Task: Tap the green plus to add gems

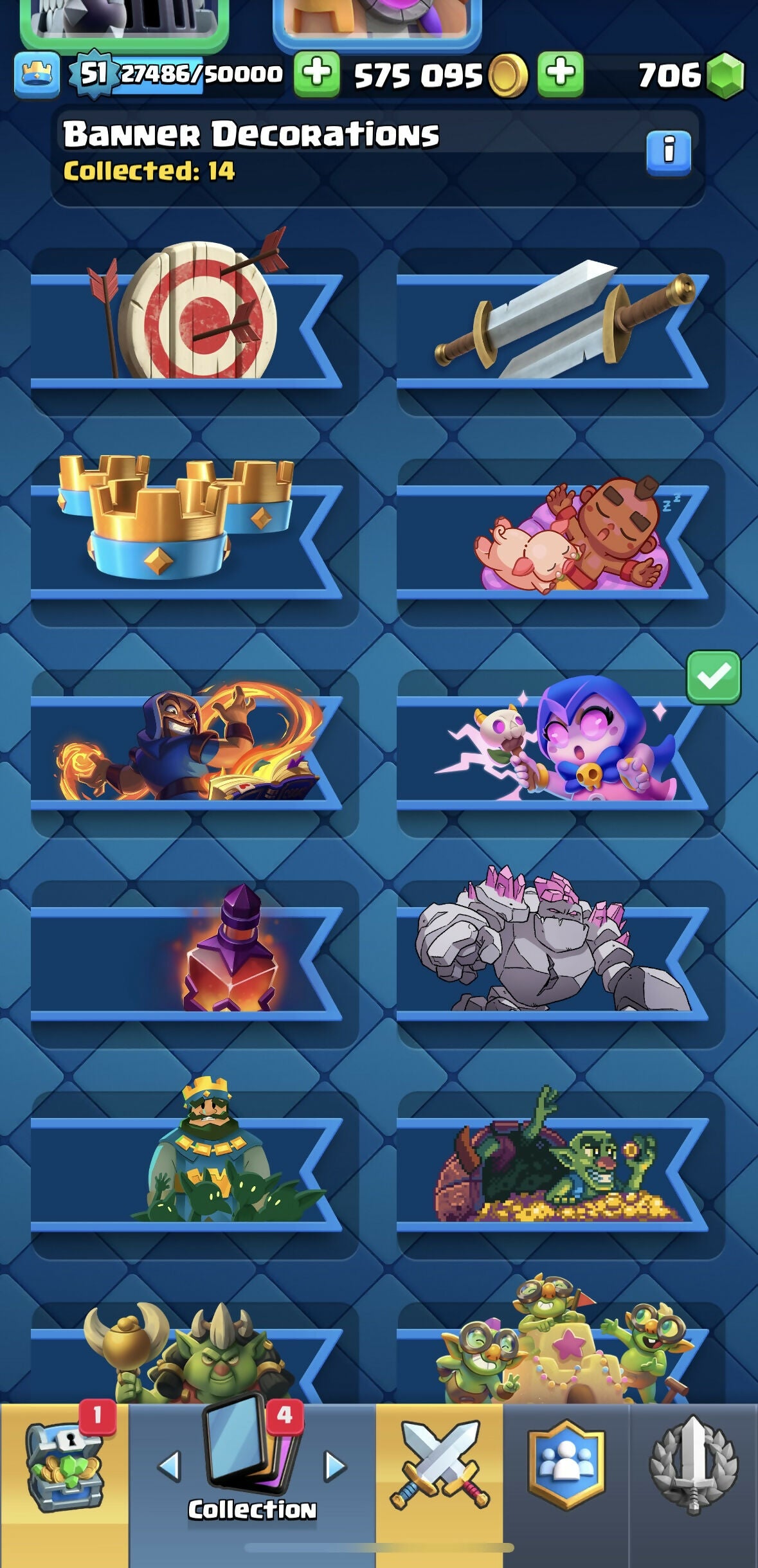Action: point(560,74)
